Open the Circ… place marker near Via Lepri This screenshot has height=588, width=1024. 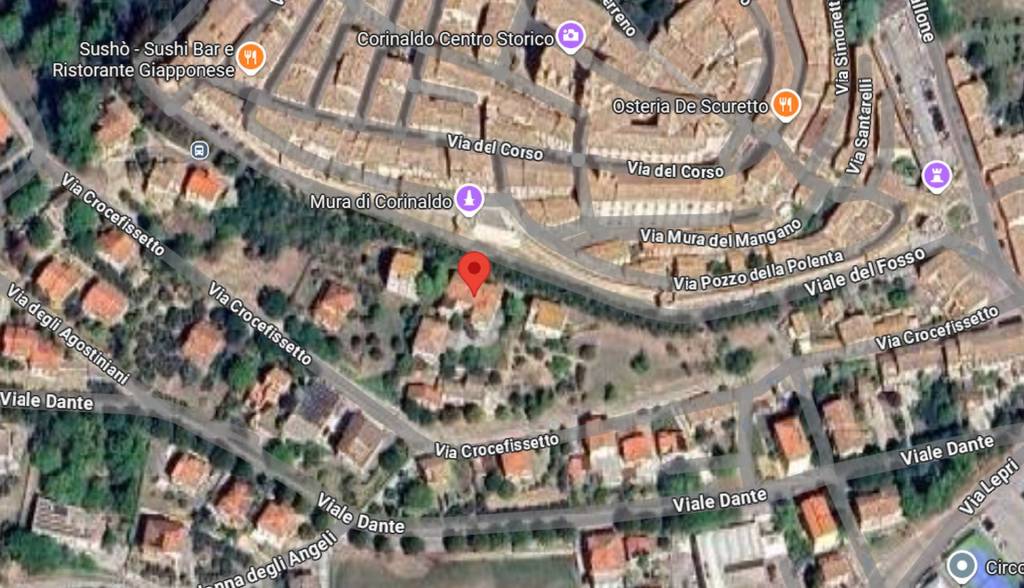click(x=963, y=566)
